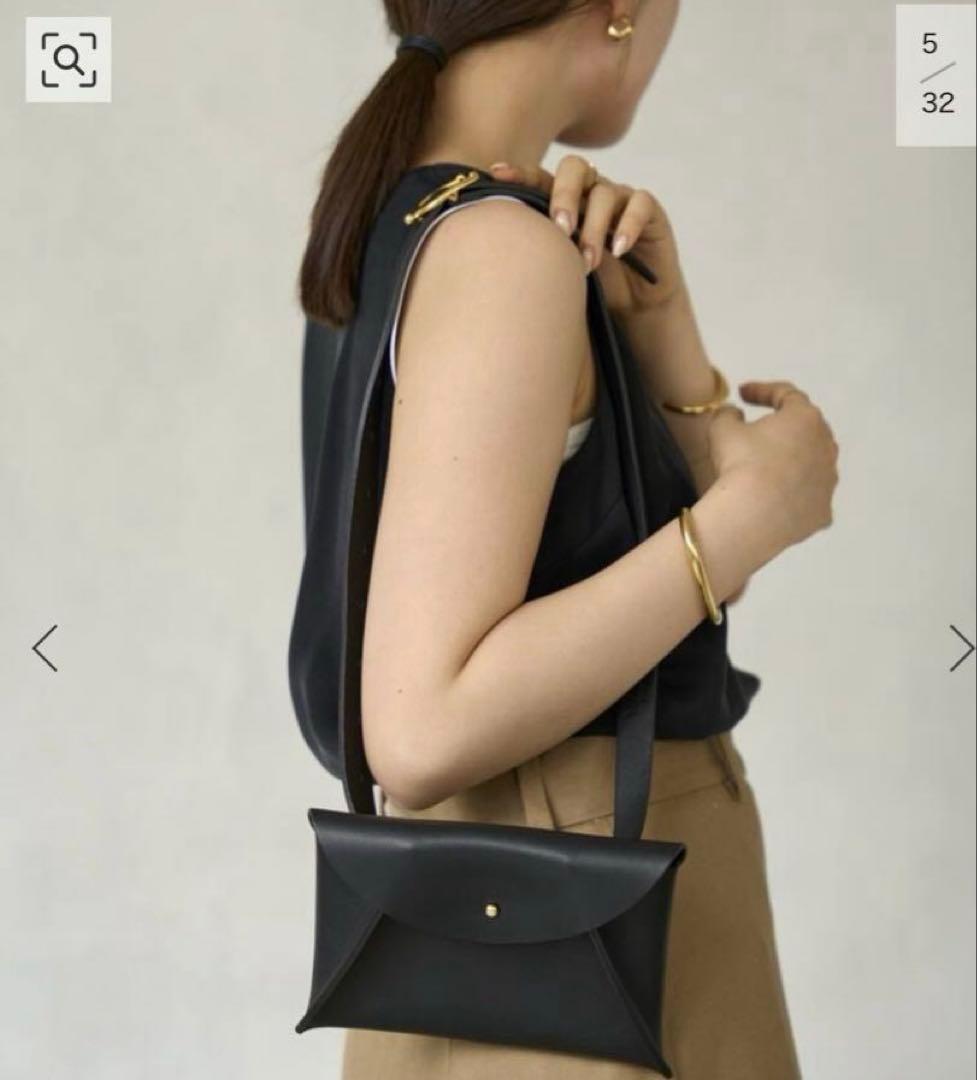This screenshot has width=977, height=1080.
Task: Go to the previous product photo
Action: click(45, 648)
